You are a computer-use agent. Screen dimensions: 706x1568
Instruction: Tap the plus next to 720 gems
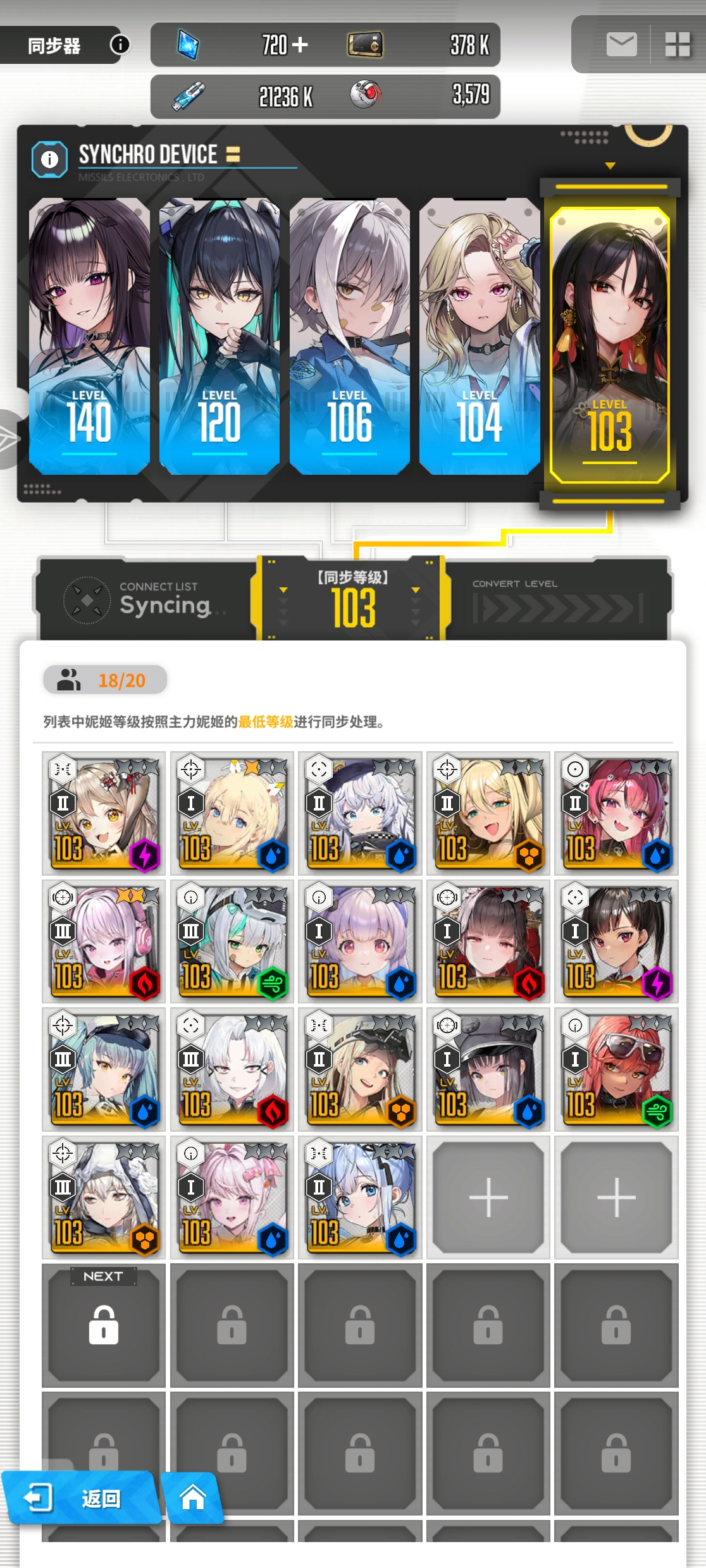tap(300, 45)
